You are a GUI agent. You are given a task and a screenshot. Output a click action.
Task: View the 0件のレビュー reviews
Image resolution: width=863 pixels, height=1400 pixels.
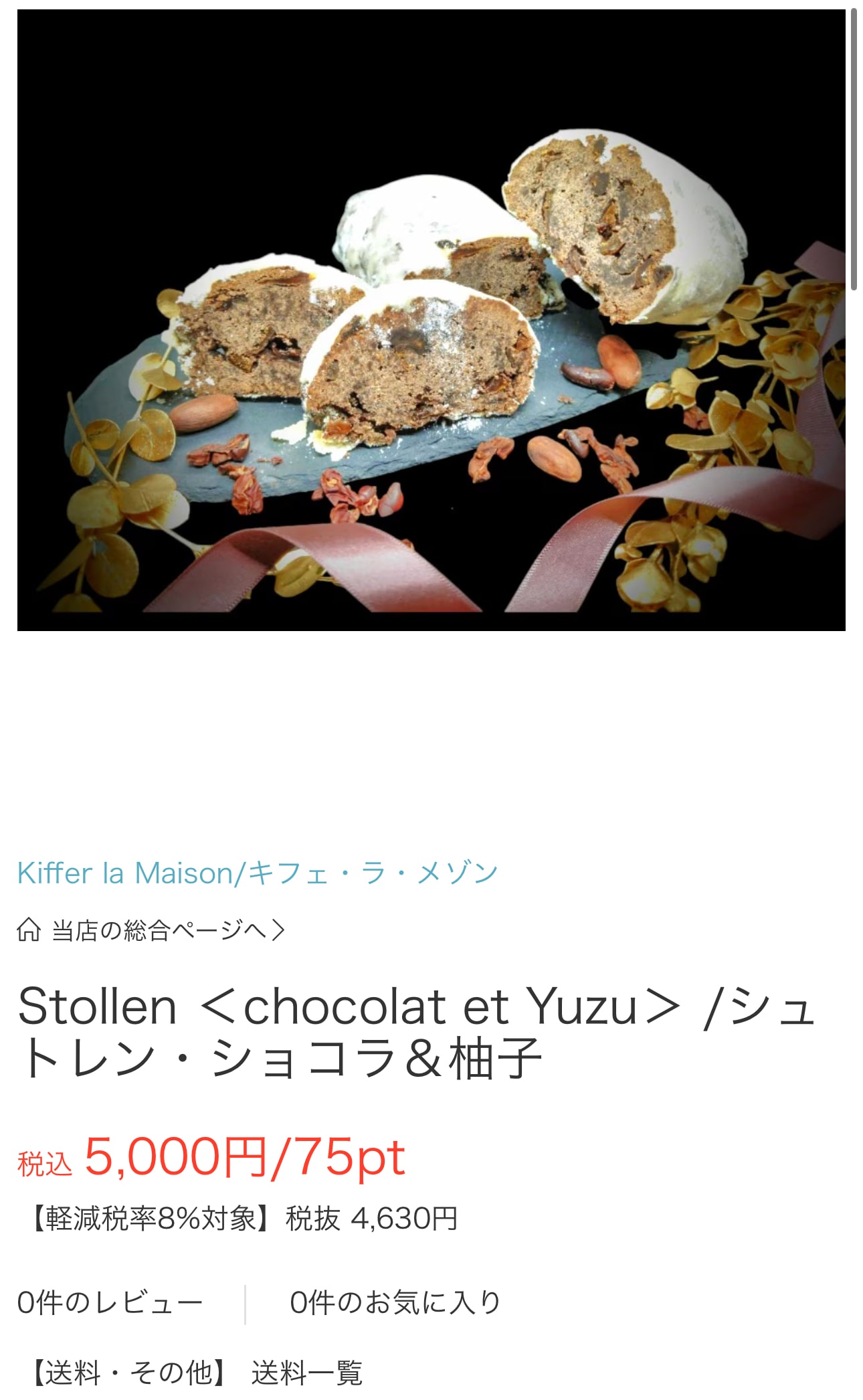(110, 1303)
